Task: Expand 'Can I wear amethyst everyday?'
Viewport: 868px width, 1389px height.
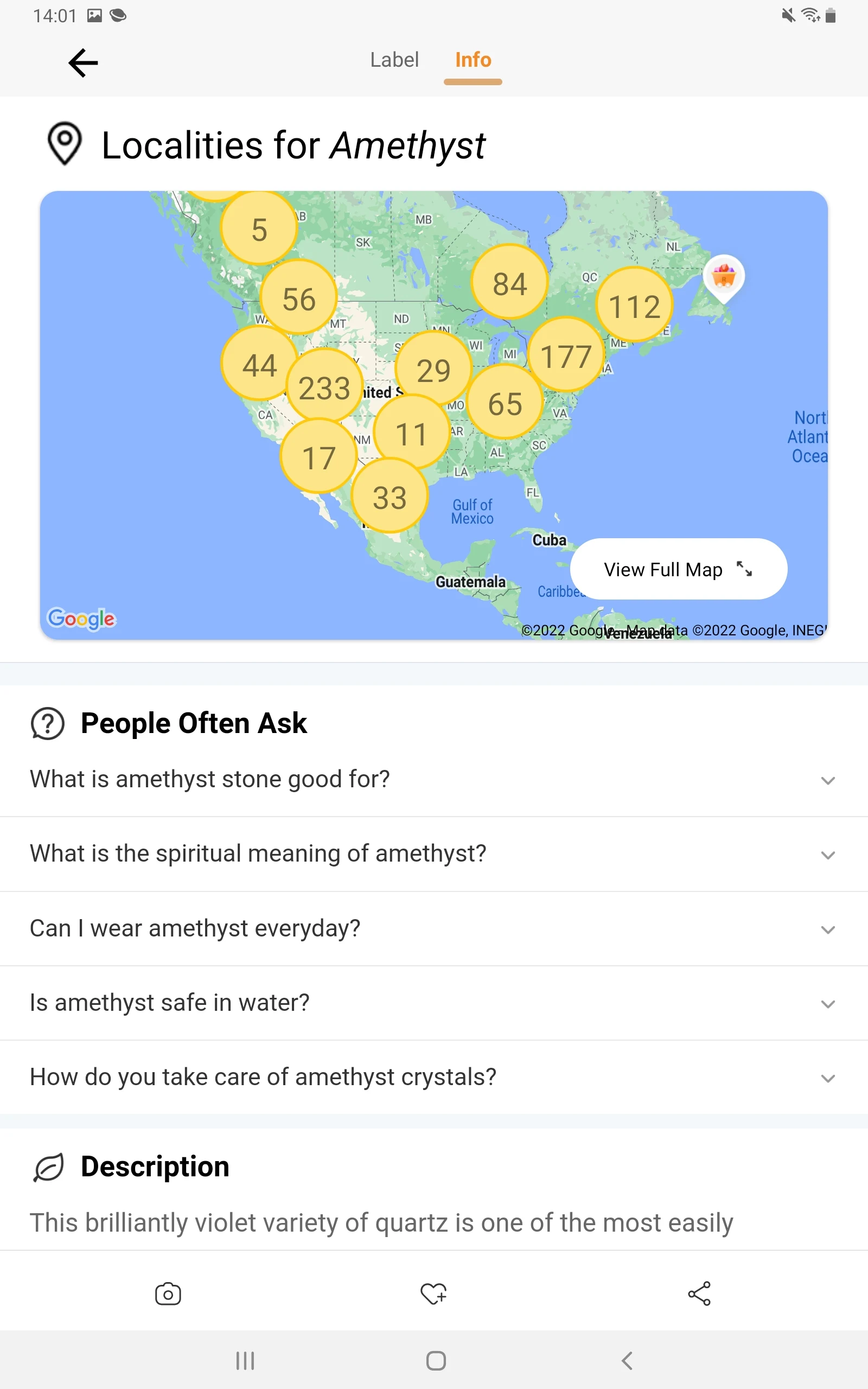Action: tap(434, 928)
